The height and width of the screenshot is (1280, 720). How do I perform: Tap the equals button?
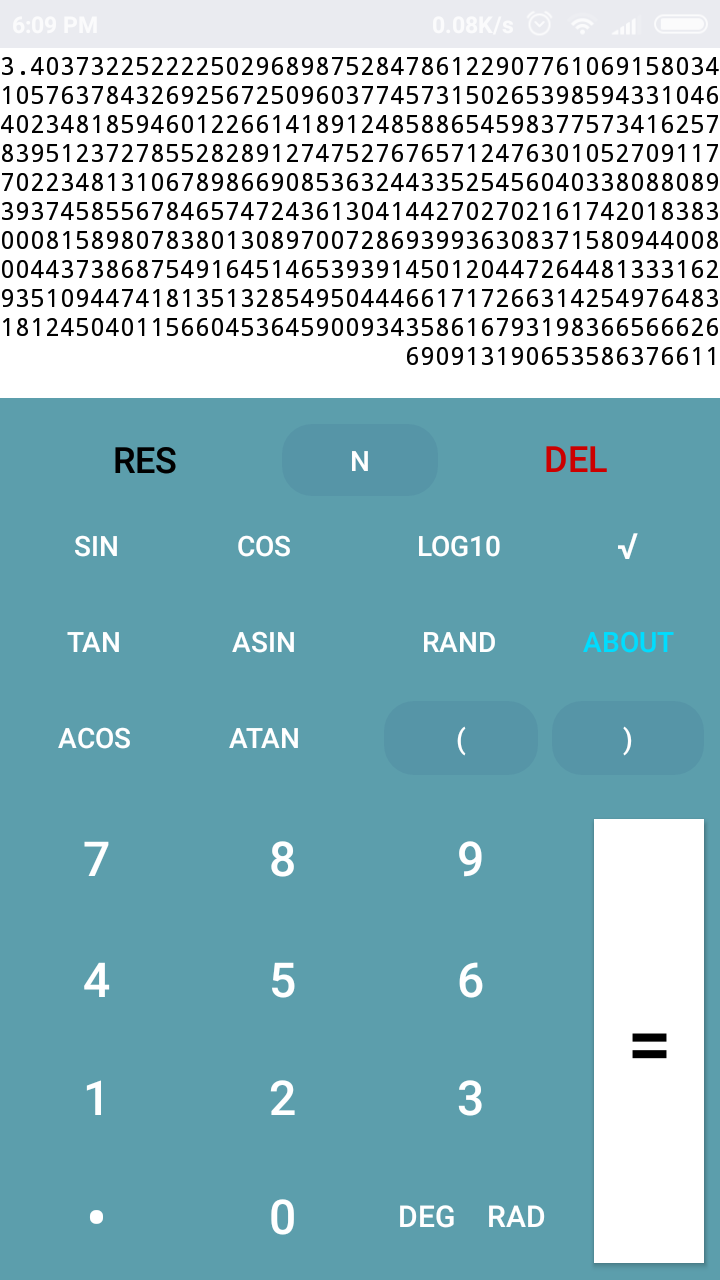pyautogui.click(x=649, y=1041)
